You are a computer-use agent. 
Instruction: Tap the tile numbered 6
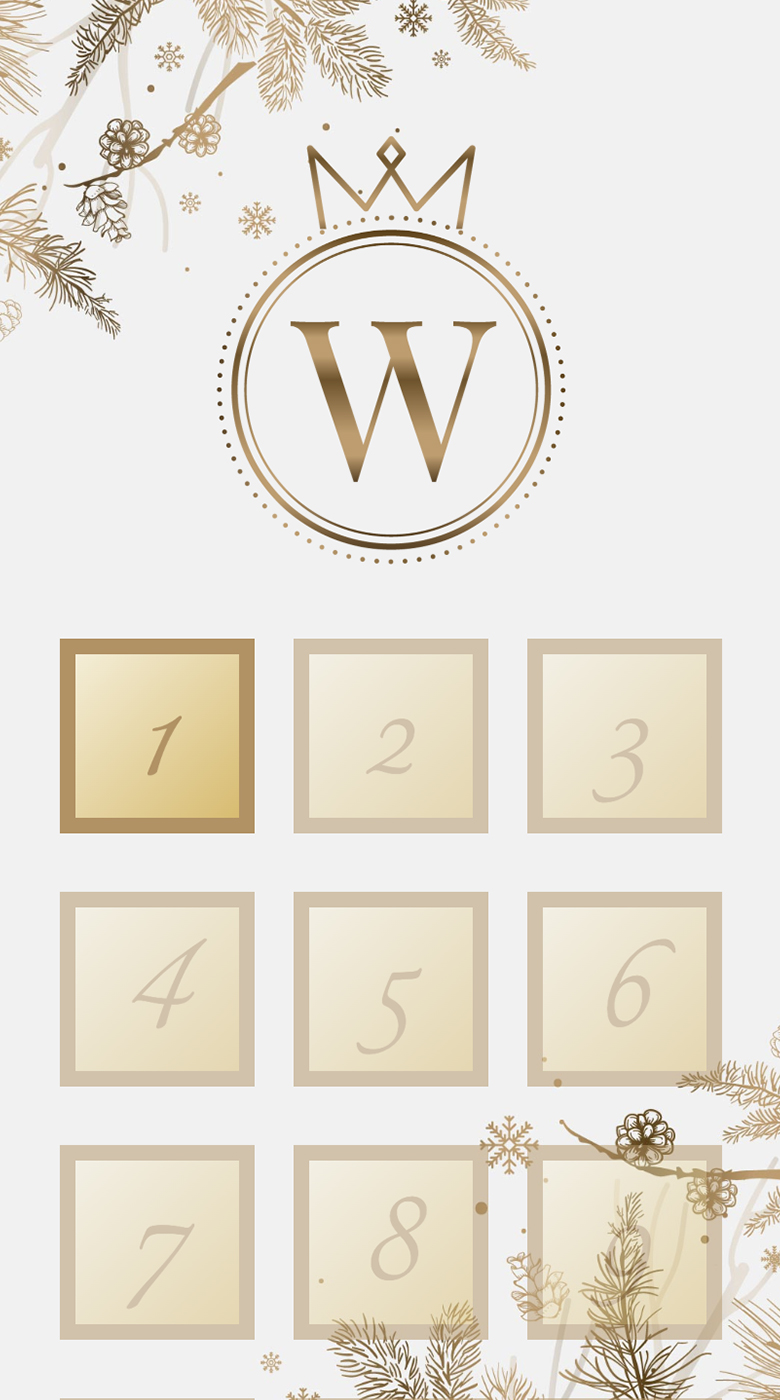[x=624, y=989]
